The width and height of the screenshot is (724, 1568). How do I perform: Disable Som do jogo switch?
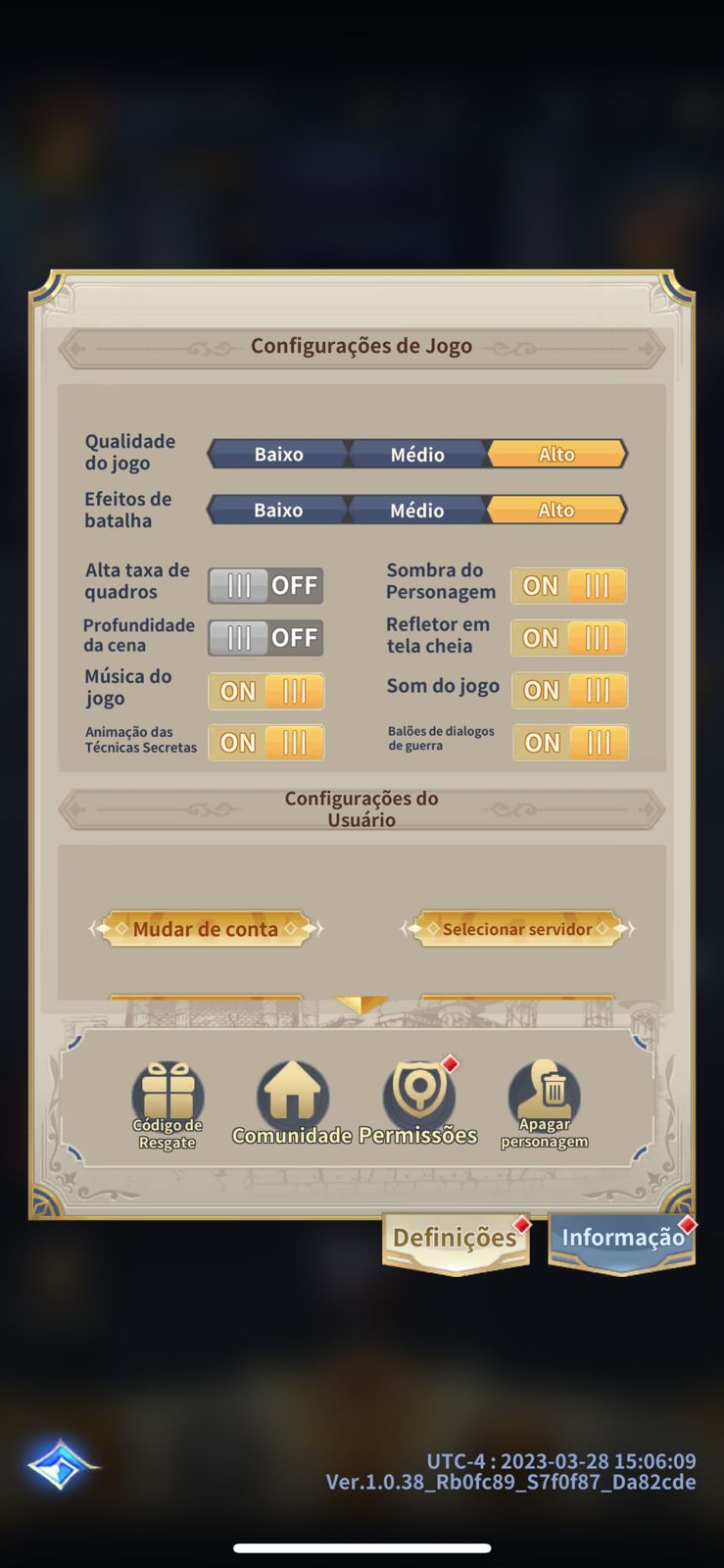click(x=569, y=690)
